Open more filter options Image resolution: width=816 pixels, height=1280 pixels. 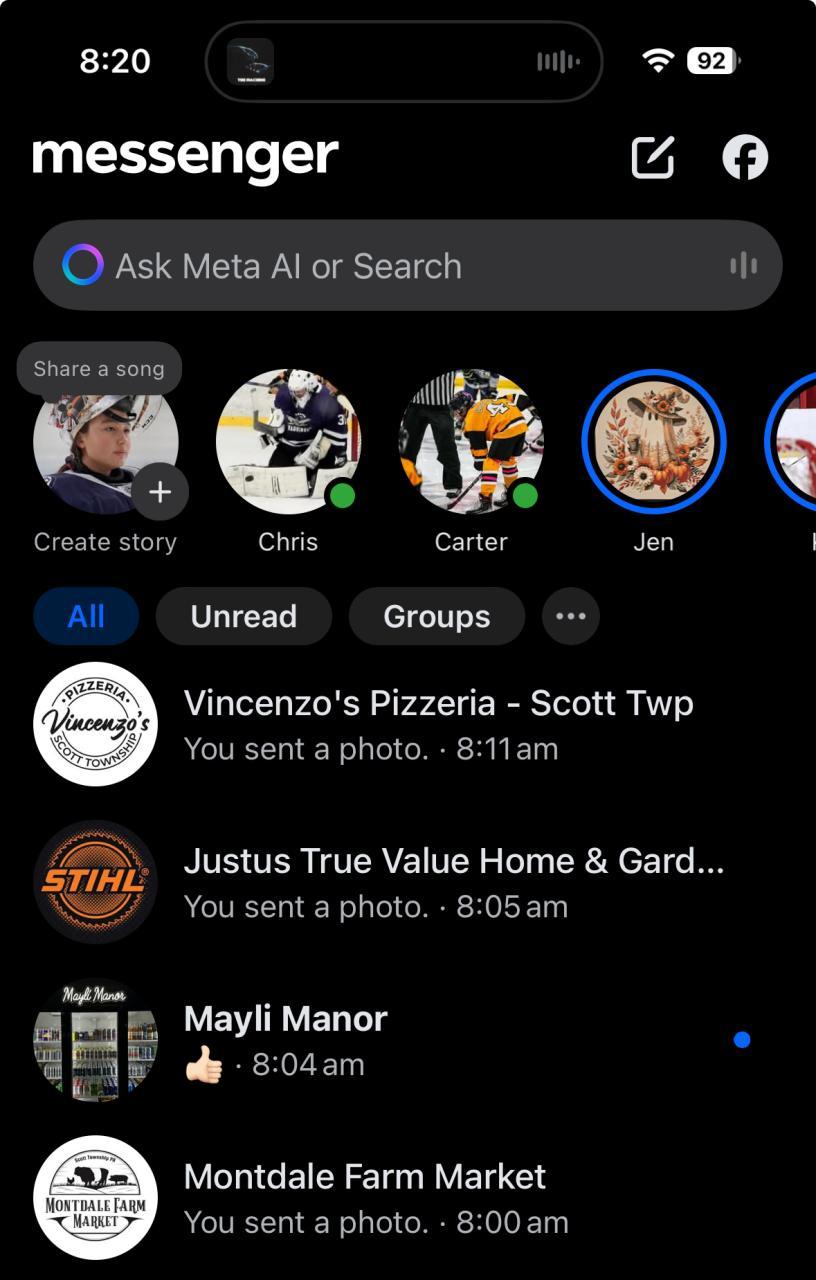[571, 616]
